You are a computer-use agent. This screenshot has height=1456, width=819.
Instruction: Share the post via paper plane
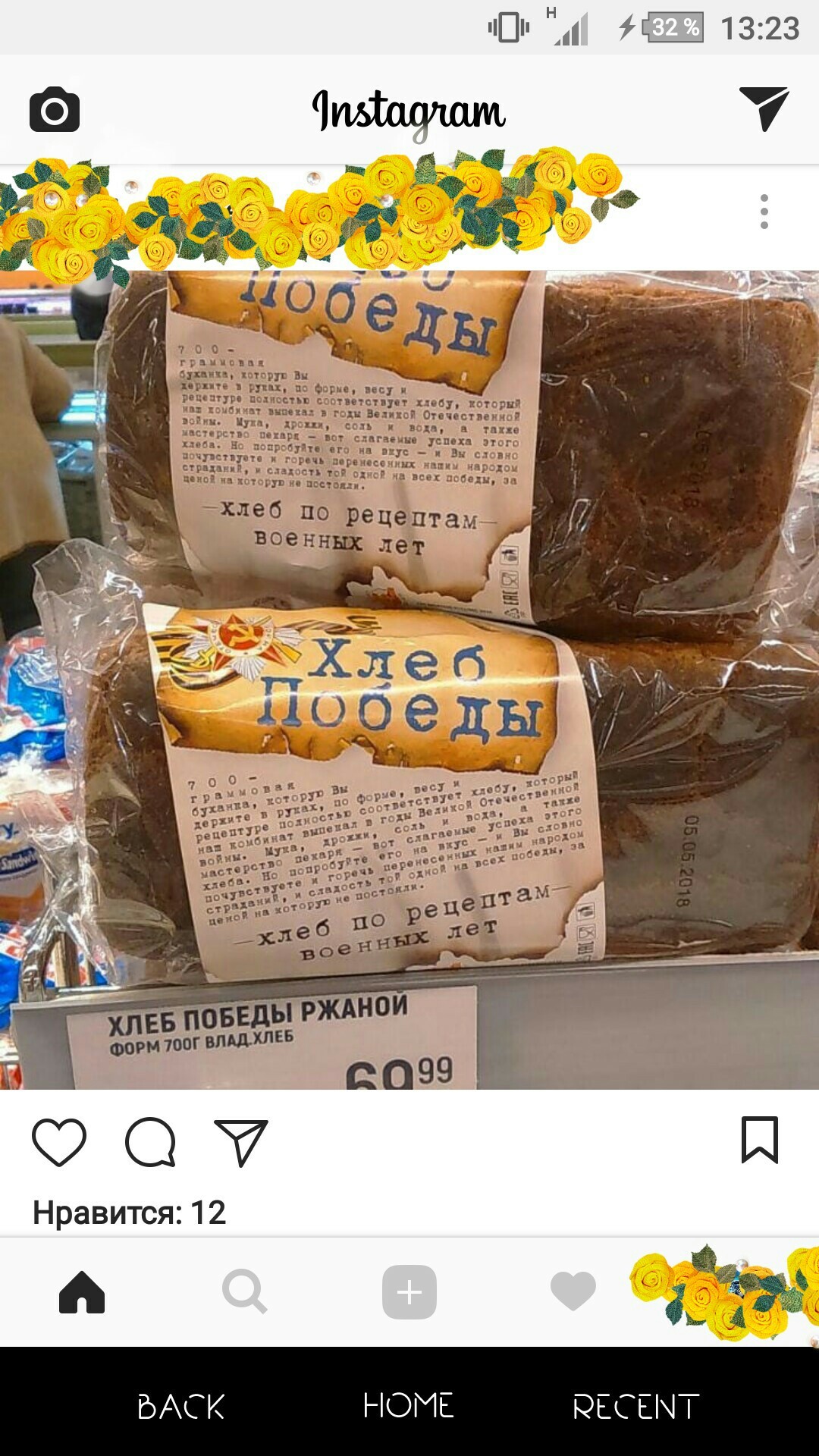pos(241,1142)
